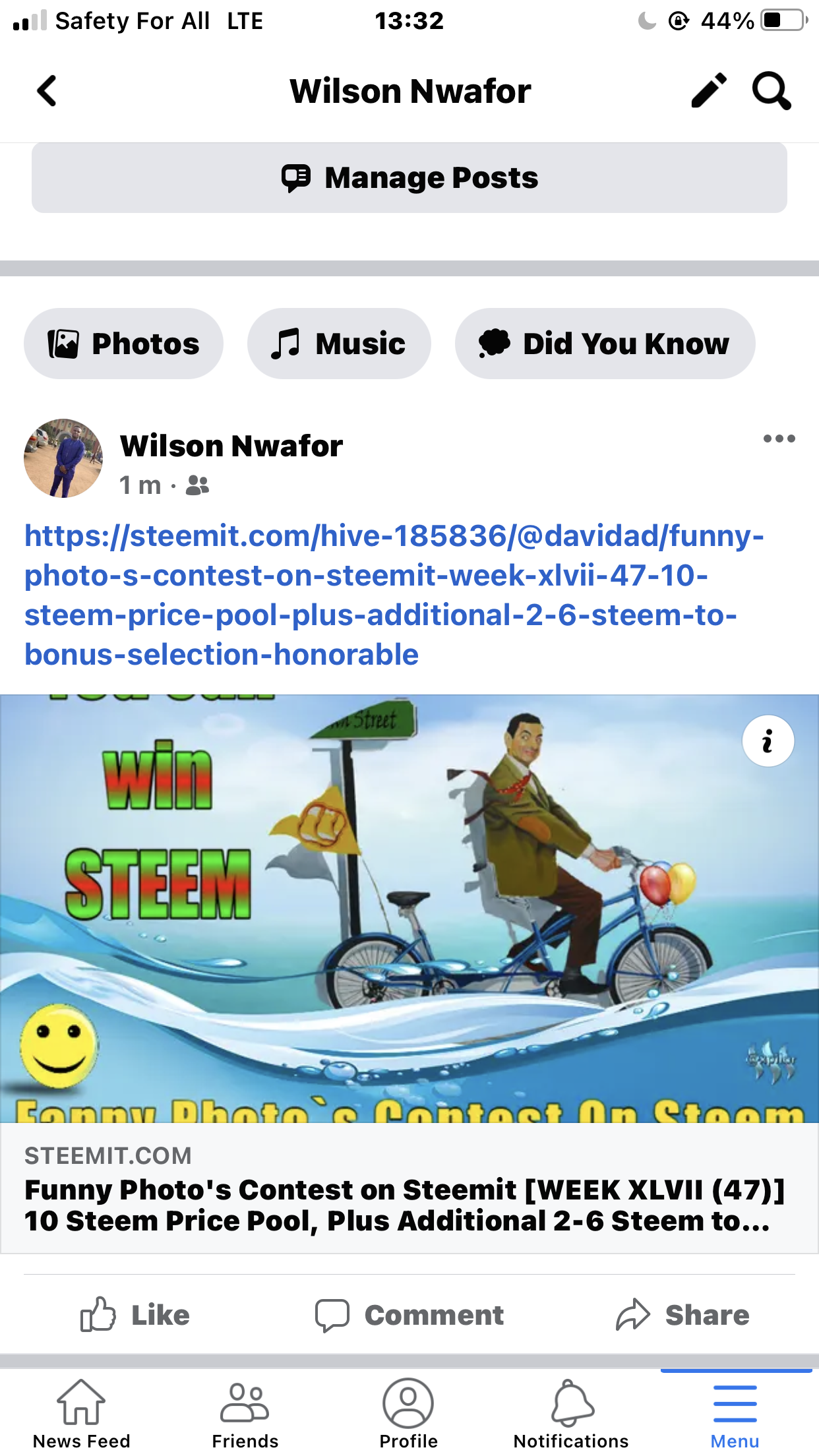The height and width of the screenshot is (1456, 819).
Task: Open the Funny Photo's Contest link preview card
Action: [409, 974]
